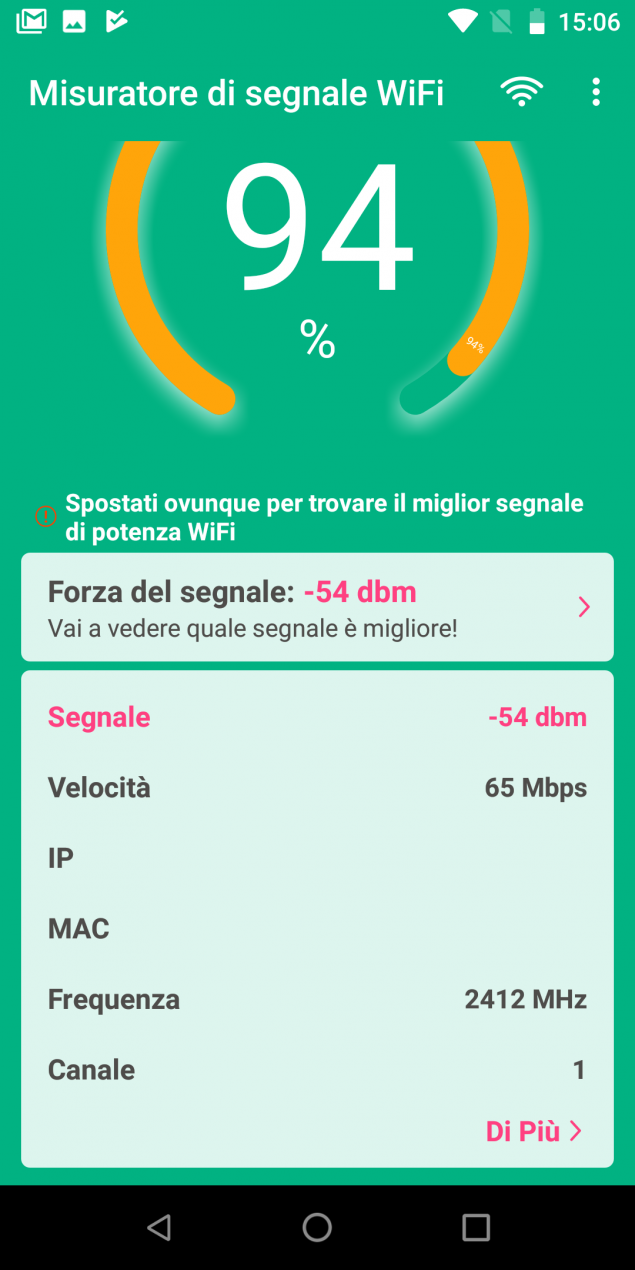635x1270 pixels.
Task: Return to the home screen
Action: [x=317, y=1227]
